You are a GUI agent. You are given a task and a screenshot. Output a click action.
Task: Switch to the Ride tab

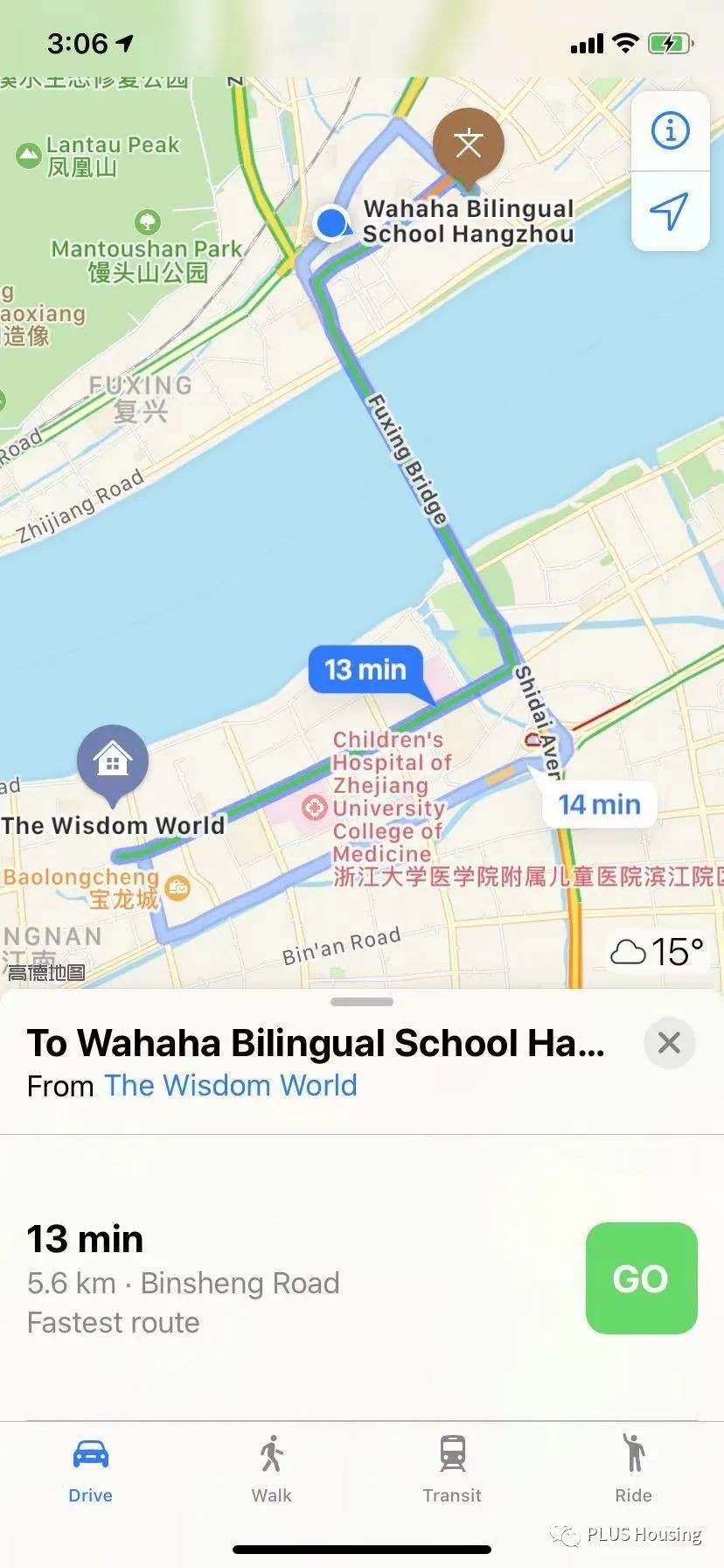[x=633, y=1469]
